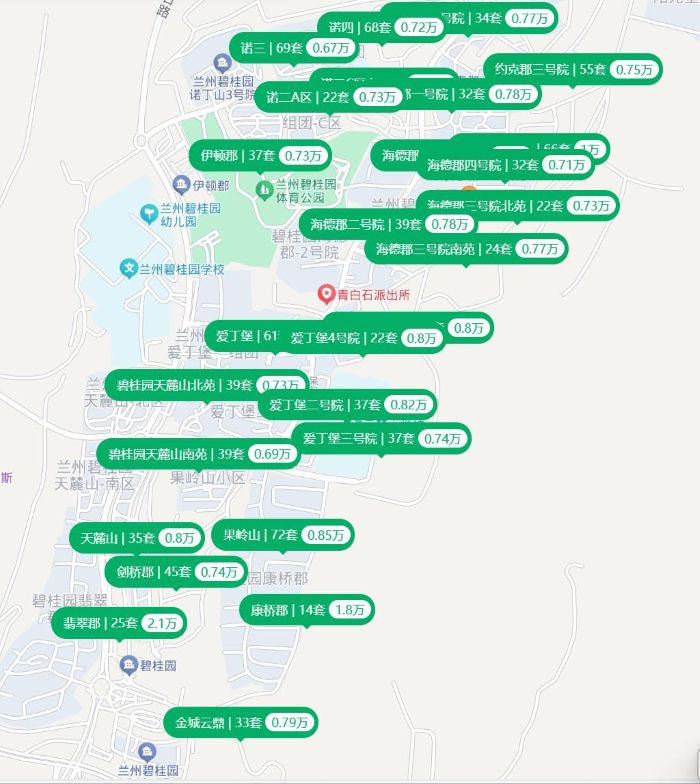
Task: Select the 约克郡三号院 55套 marker
Action: coord(573,69)
